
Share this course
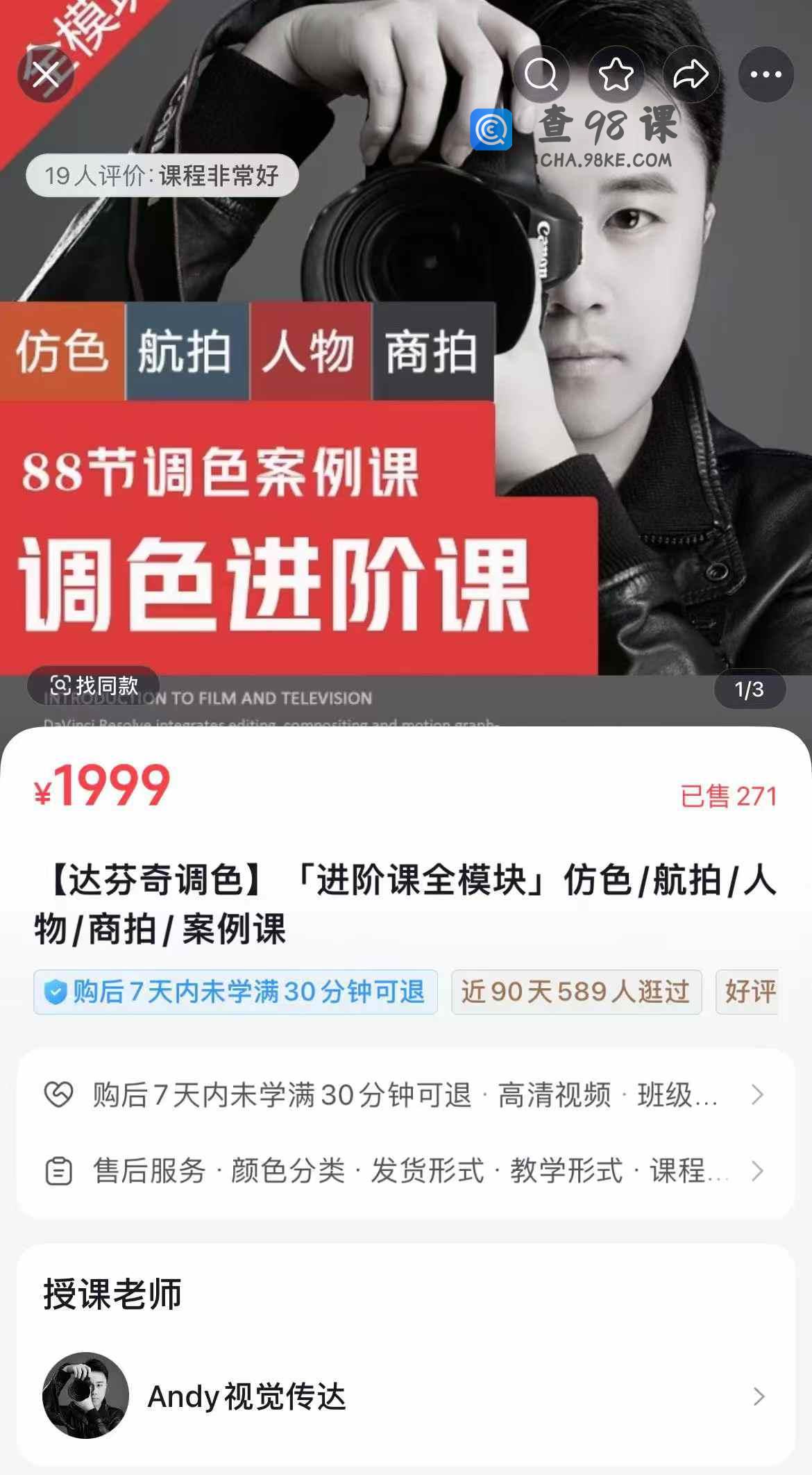[x=691, y=74]
